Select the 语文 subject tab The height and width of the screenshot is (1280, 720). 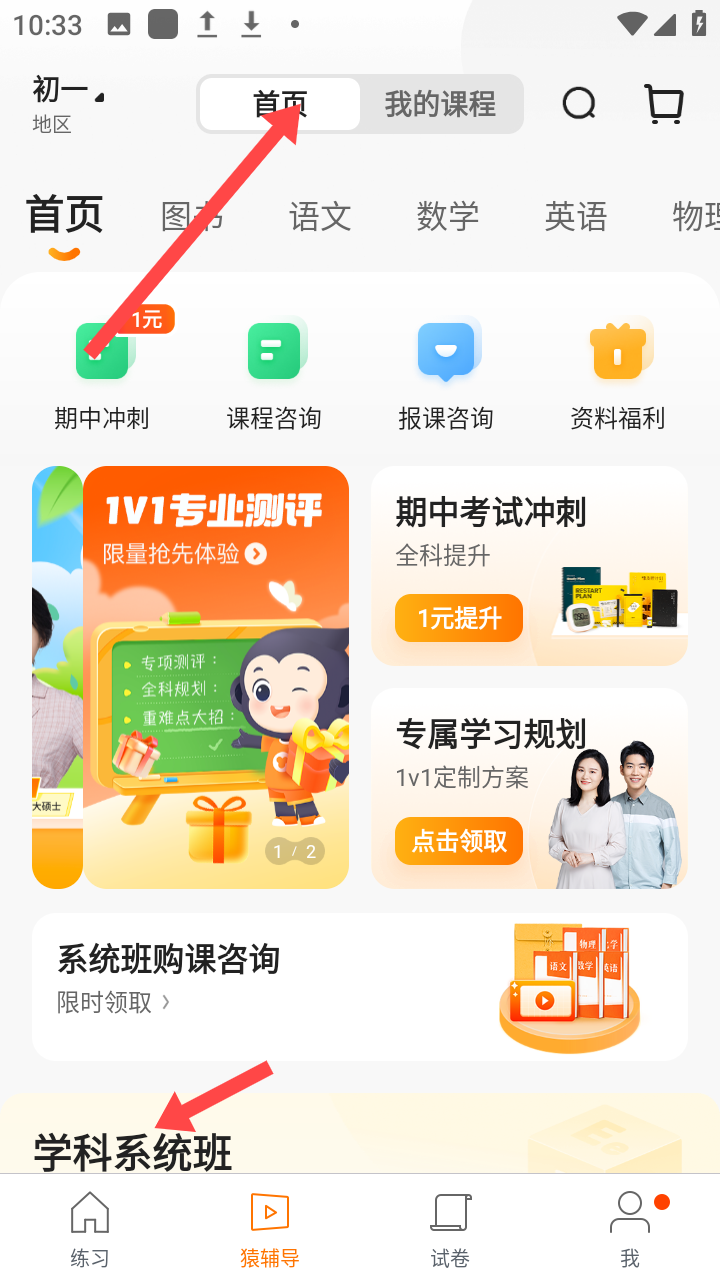(320, 216)
